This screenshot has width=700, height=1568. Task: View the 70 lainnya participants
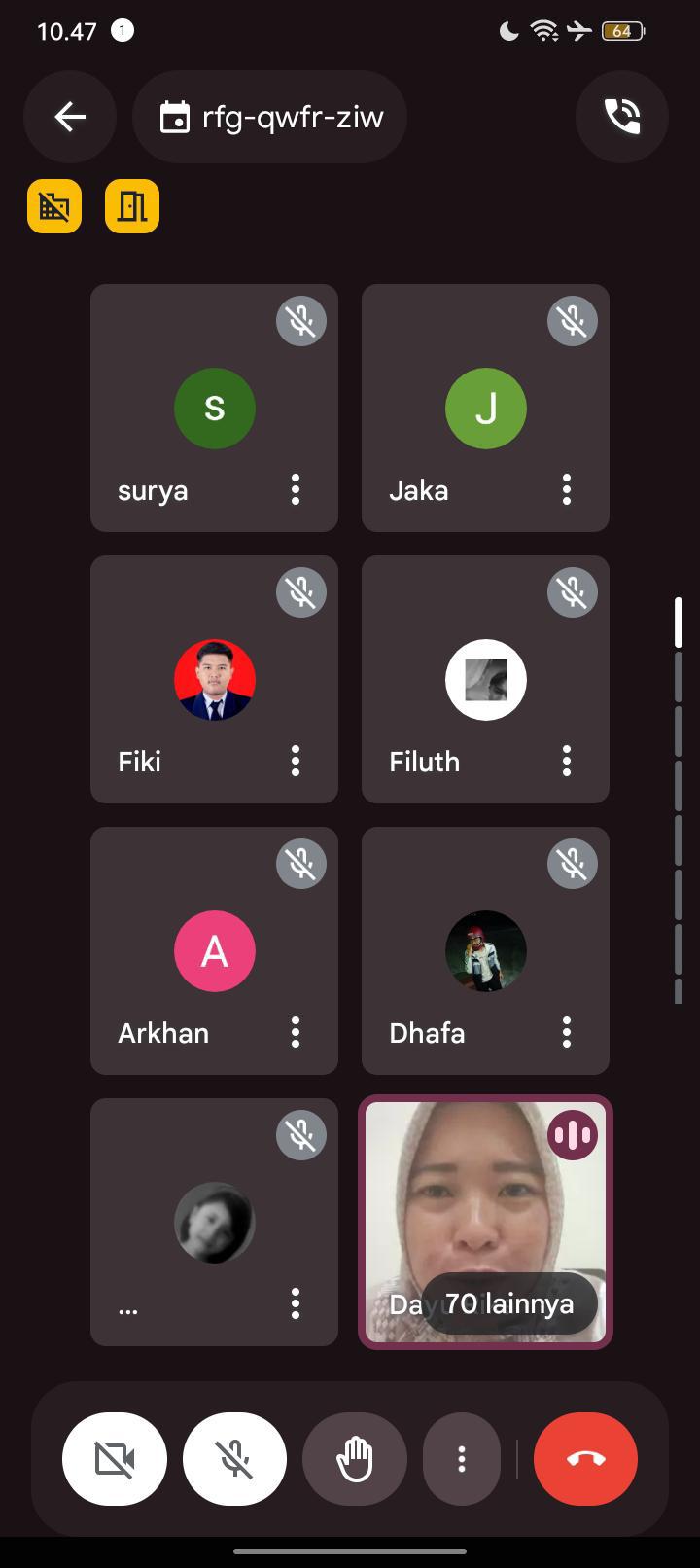[x=508, y=1303]
